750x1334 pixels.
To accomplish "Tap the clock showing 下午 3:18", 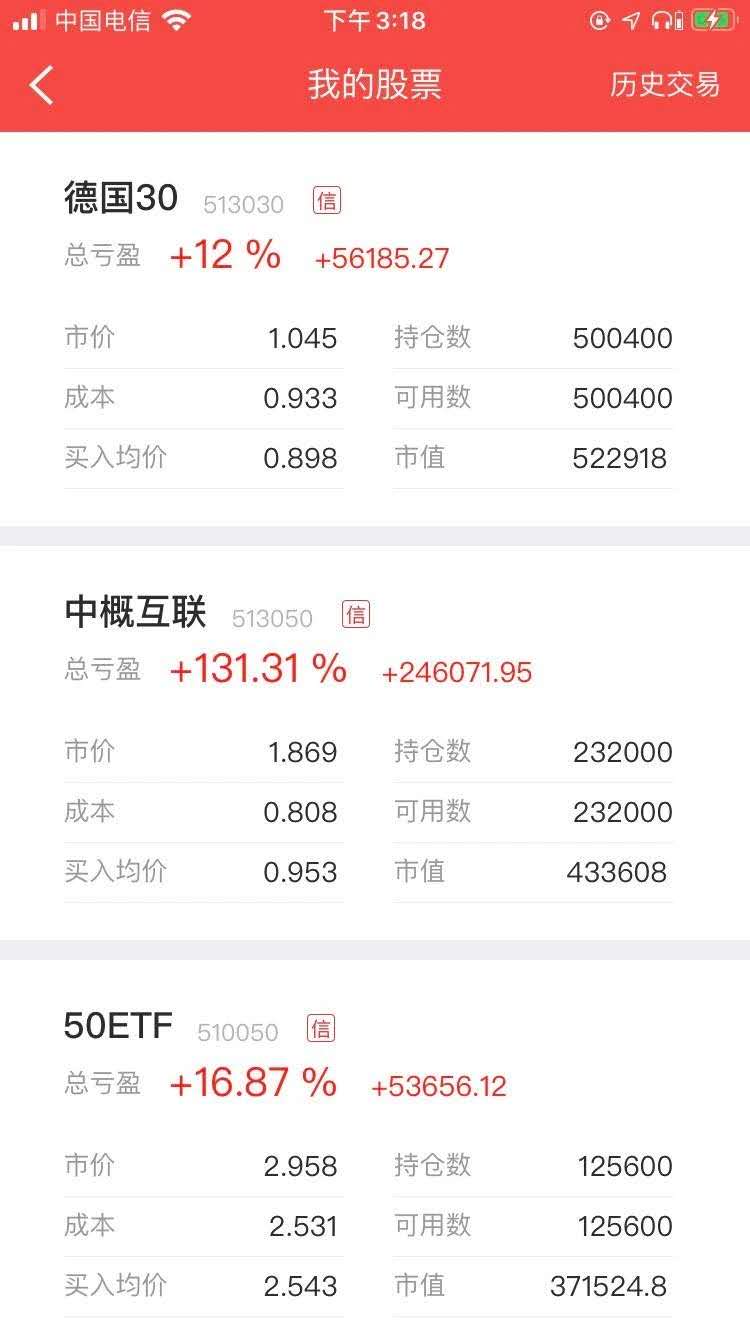I will 375,19.
